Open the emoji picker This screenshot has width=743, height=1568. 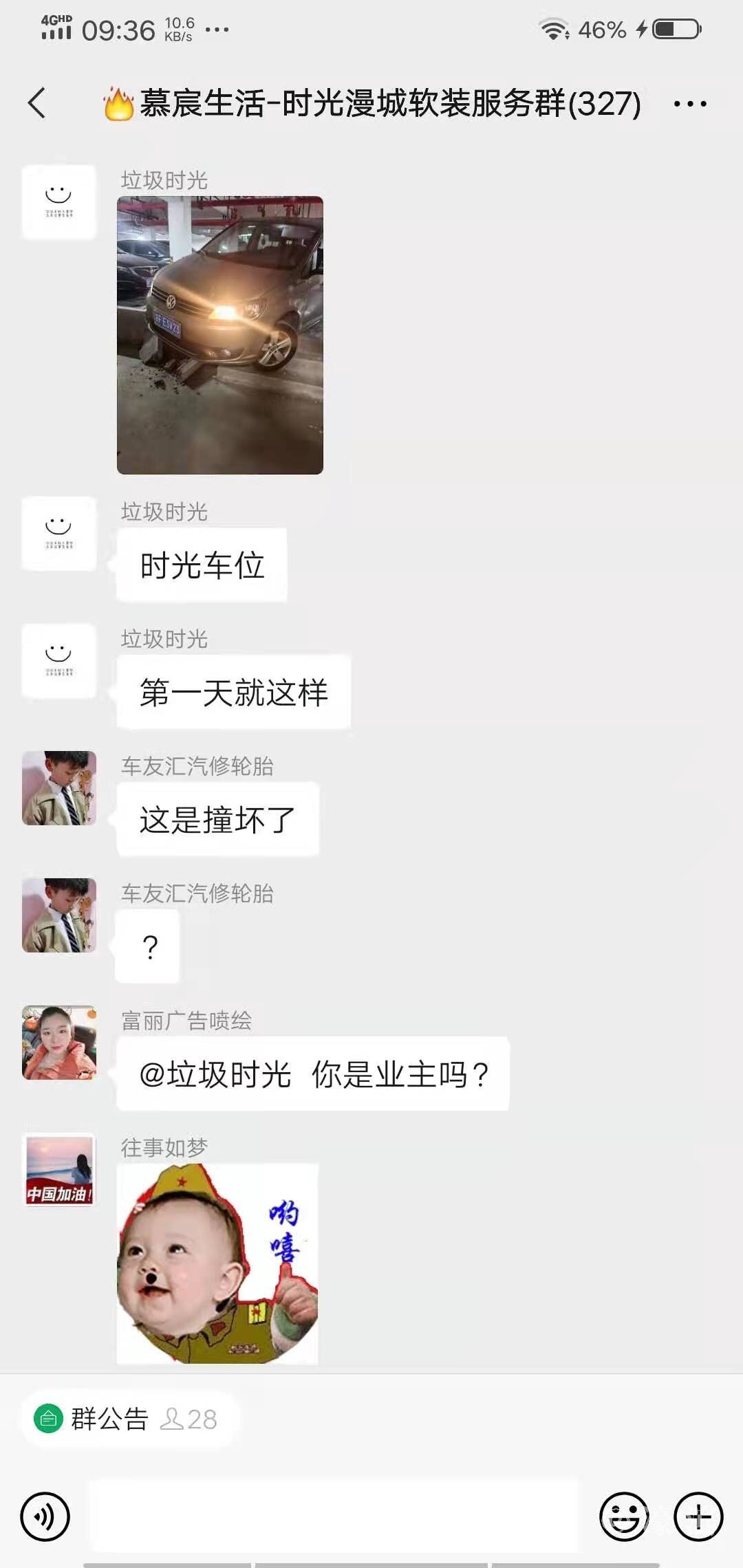(x=624, y=1516)
